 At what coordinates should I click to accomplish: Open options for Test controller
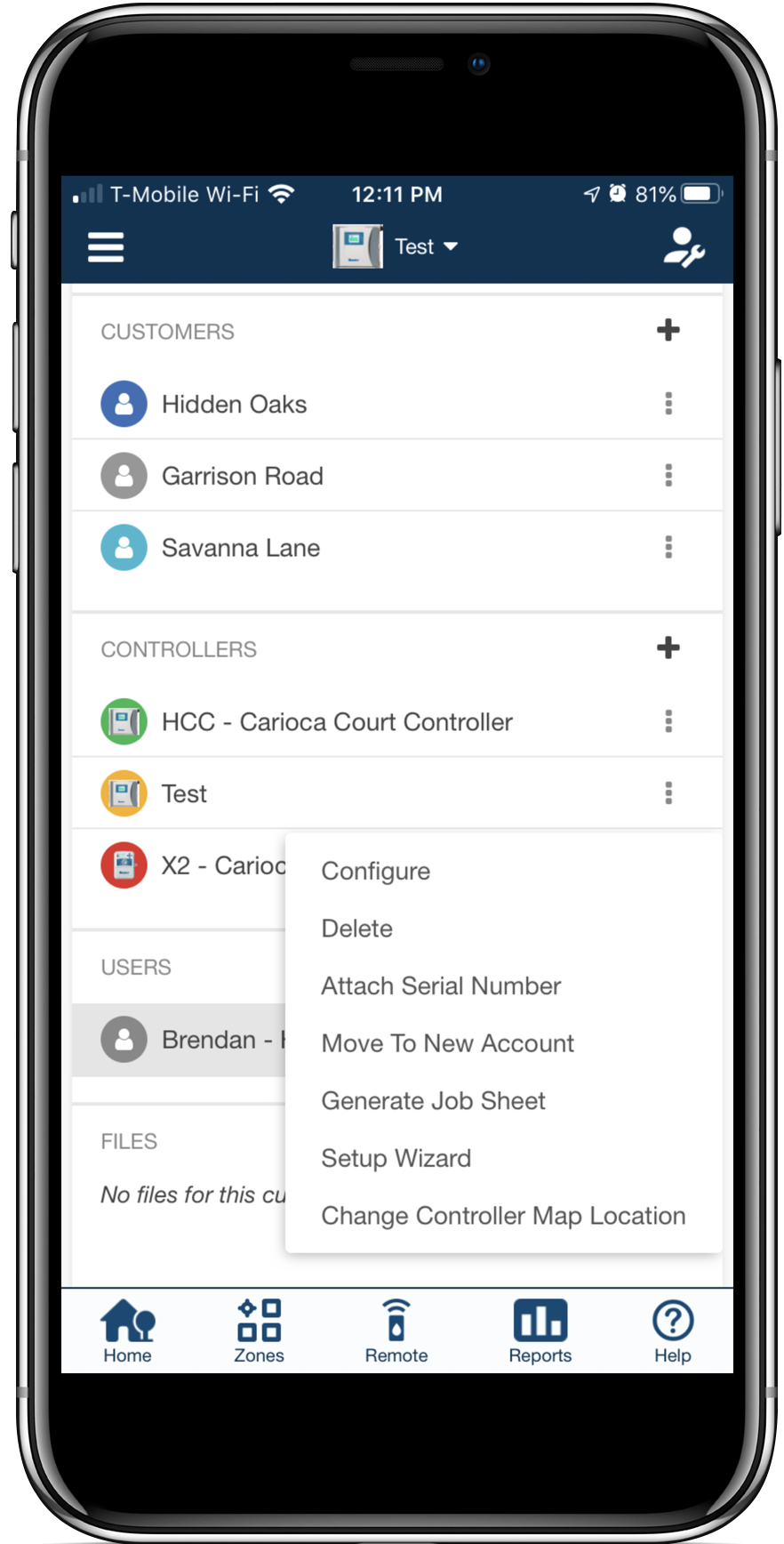(x=668, y=792)
